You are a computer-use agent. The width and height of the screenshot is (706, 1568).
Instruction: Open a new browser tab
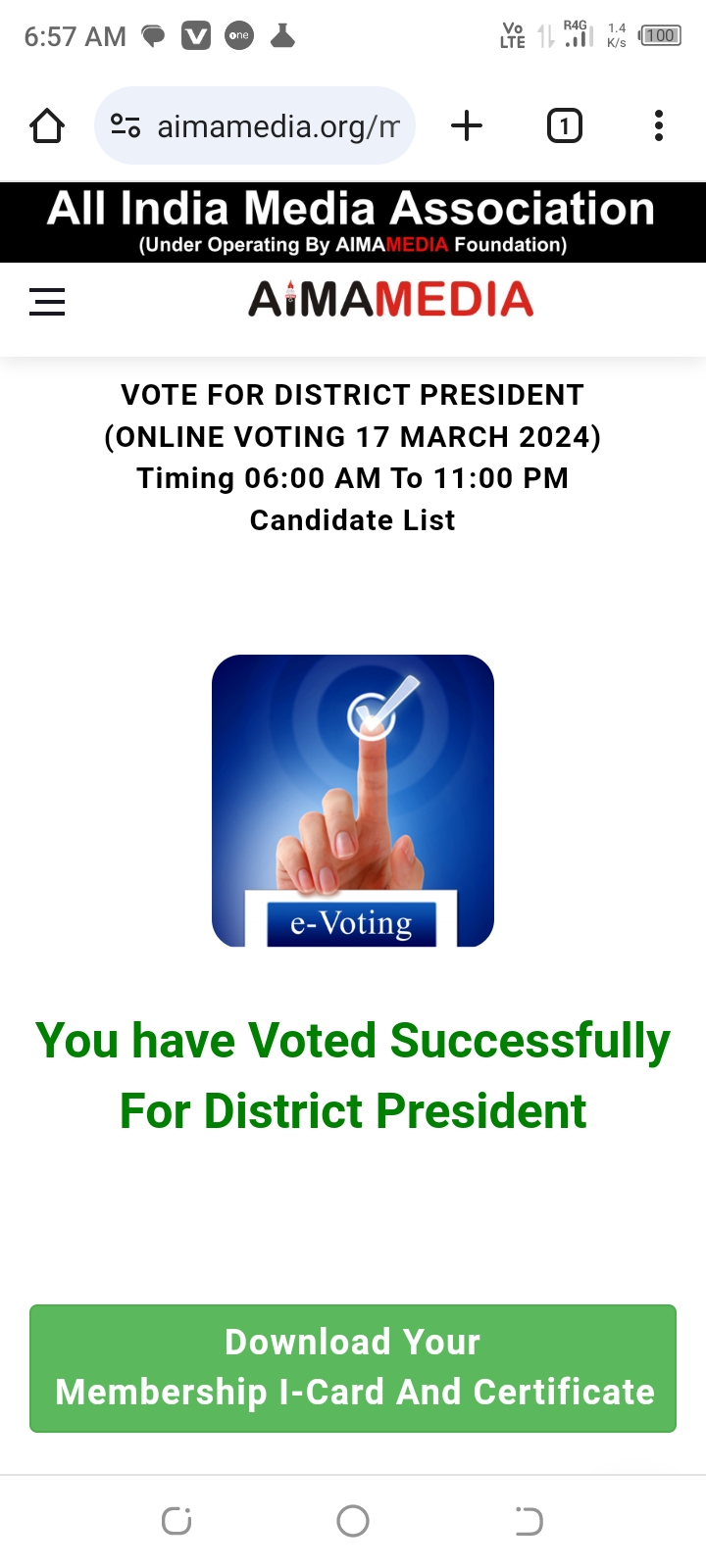[x=467, y=126]
